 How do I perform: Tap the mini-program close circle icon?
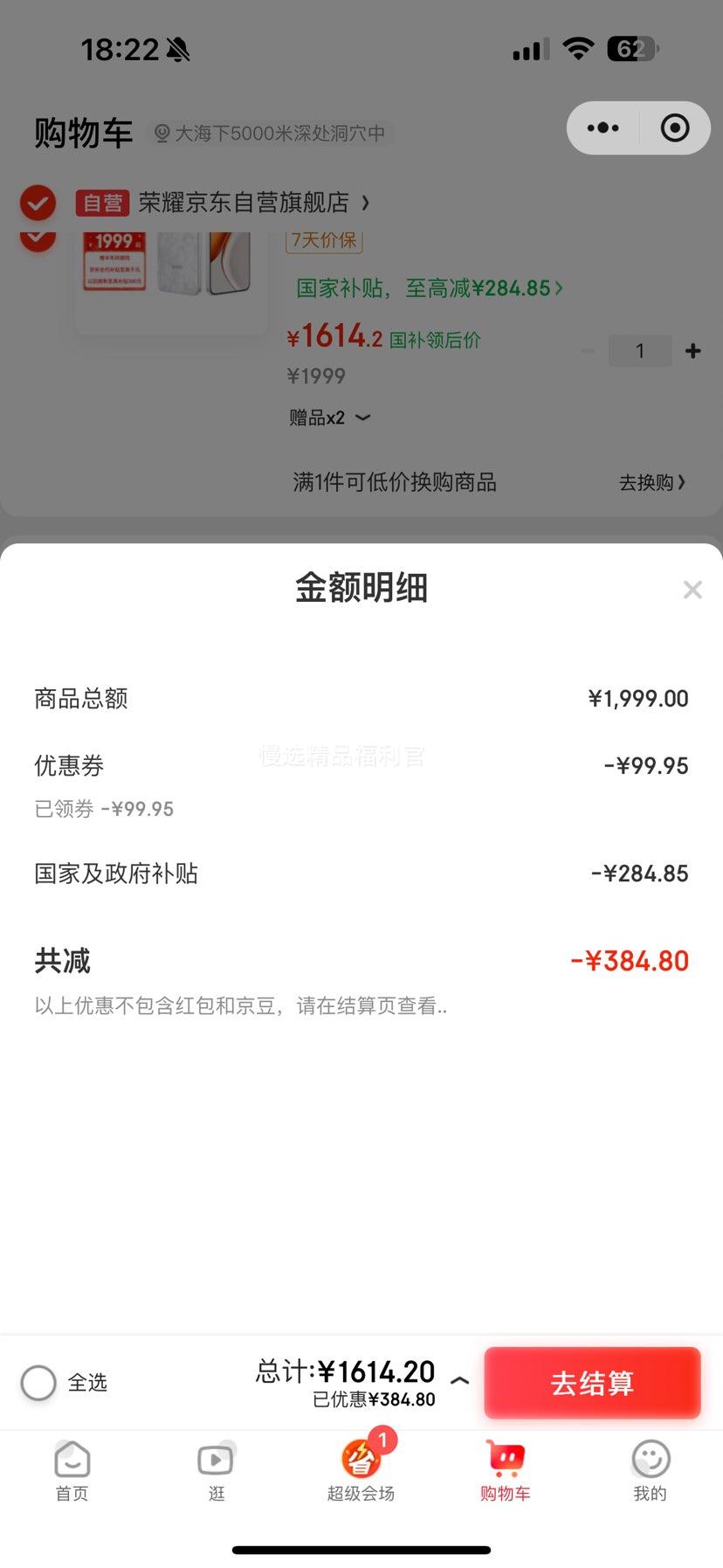[675, 128]
